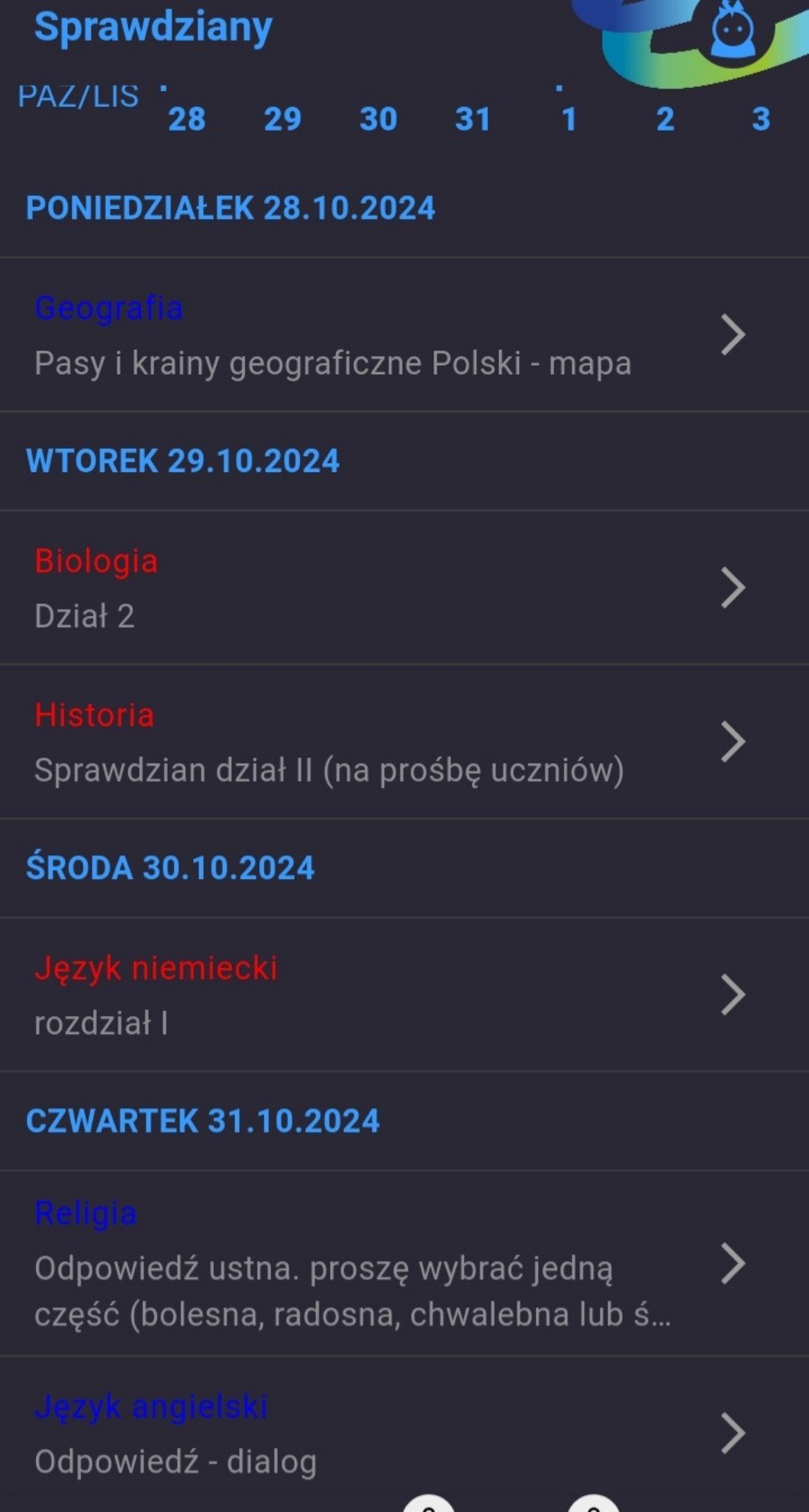809x1512 pixels.
Task: Jump to day 3 in the week strip
Action: tap(760, 119)
